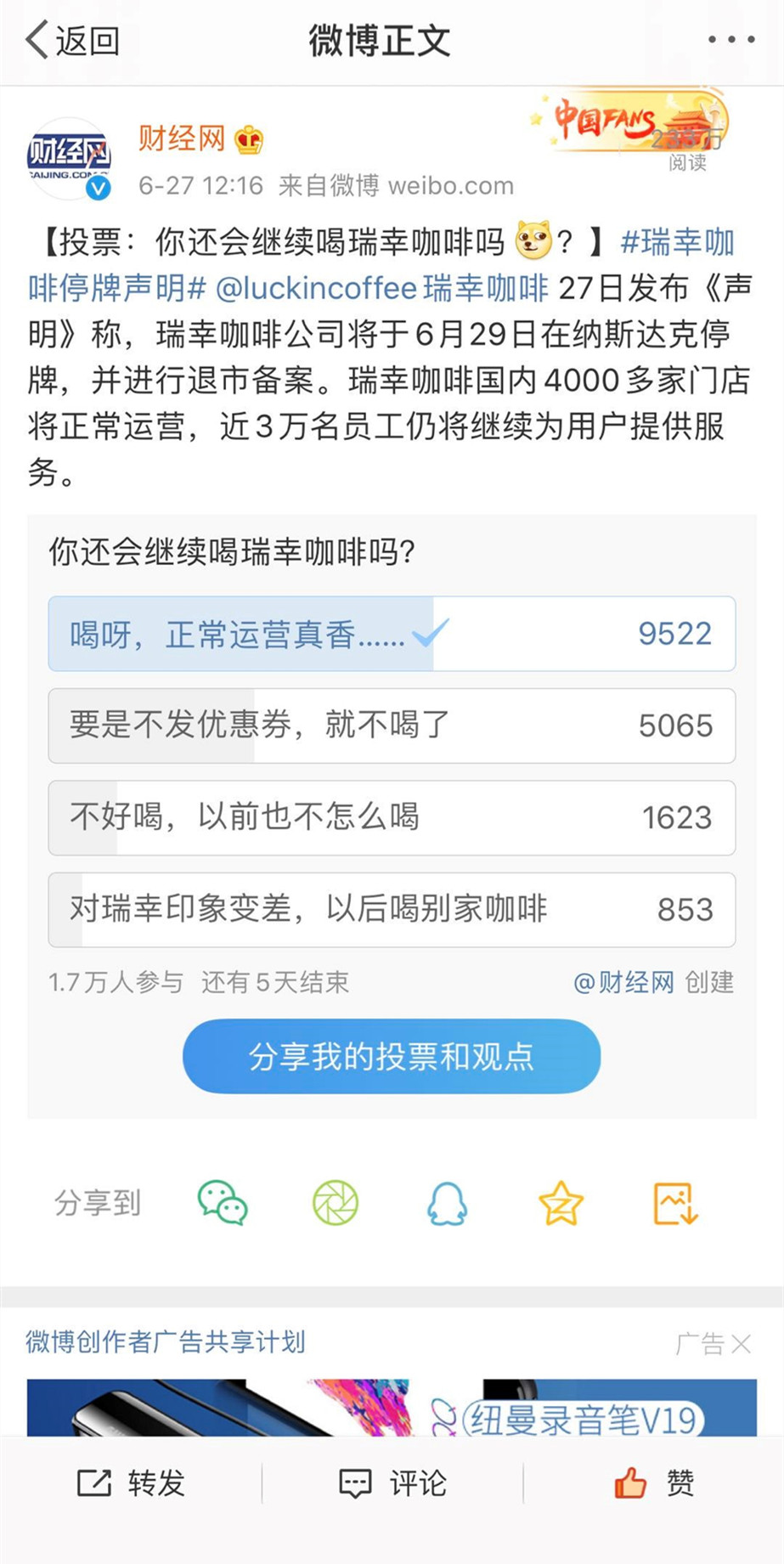Image resolution: width=784 pixels, height=1564 pixels.
Task: Open 财经网 profile avatar
Action: tap(69, 160)
